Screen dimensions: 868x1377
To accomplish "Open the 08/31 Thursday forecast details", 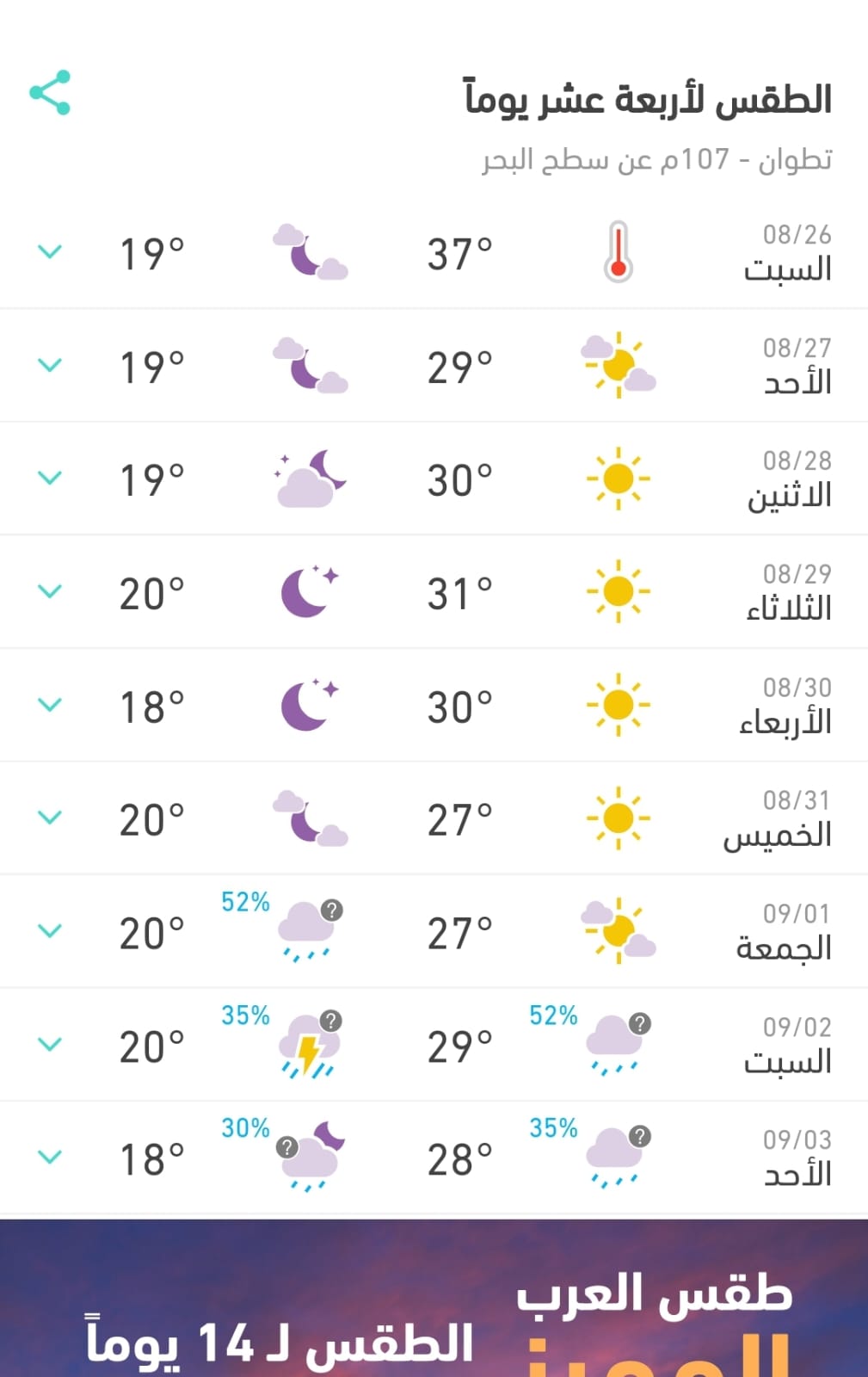I will [50, 818].
